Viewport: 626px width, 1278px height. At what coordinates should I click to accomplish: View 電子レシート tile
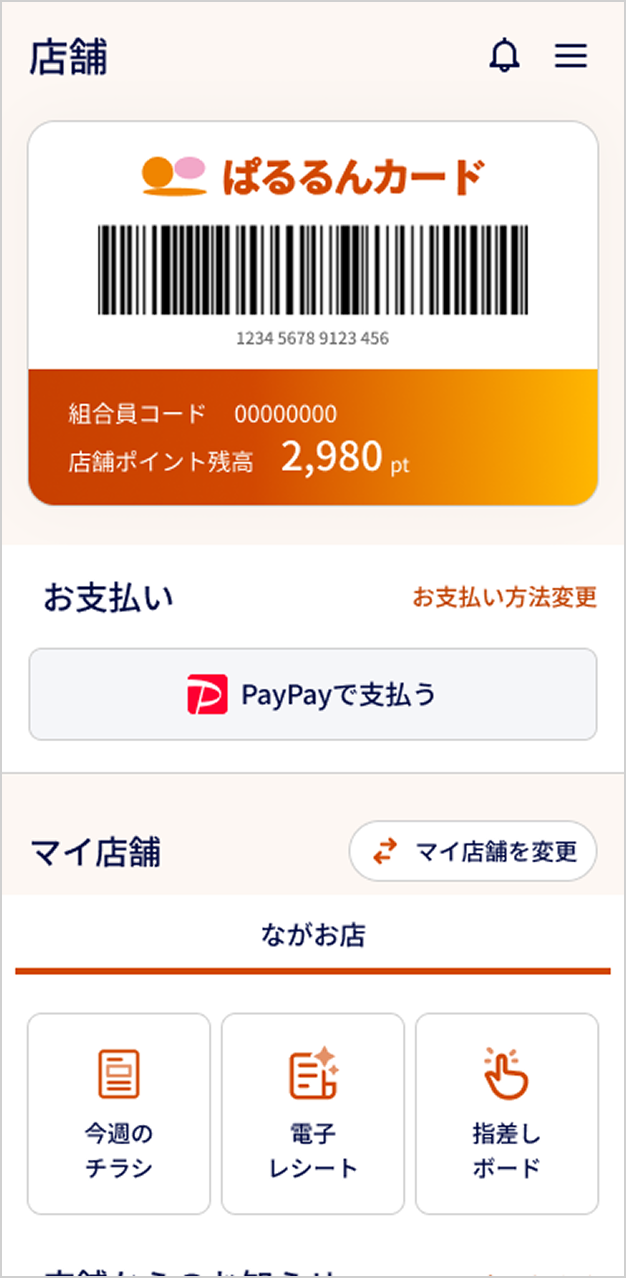(313, 1113)
